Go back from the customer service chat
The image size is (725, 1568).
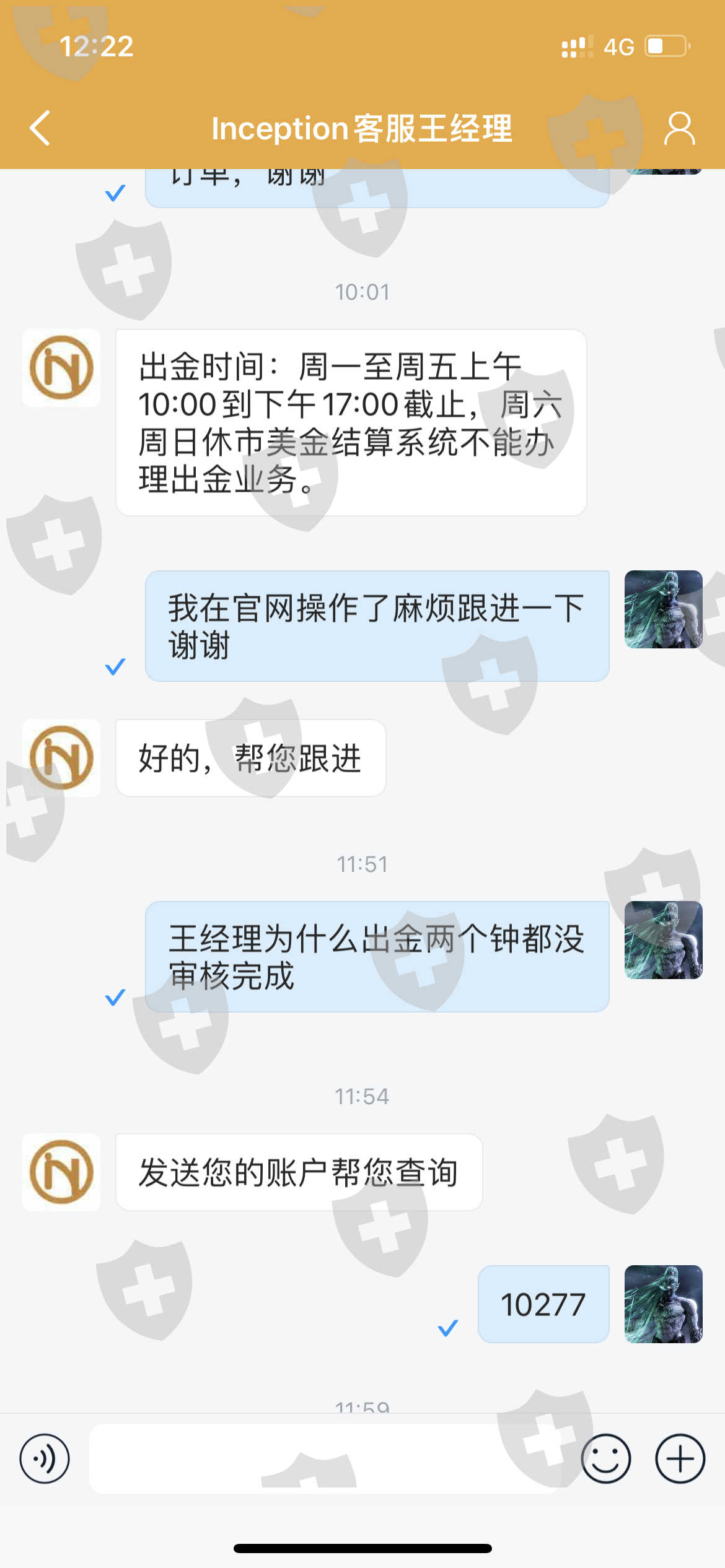40,128
